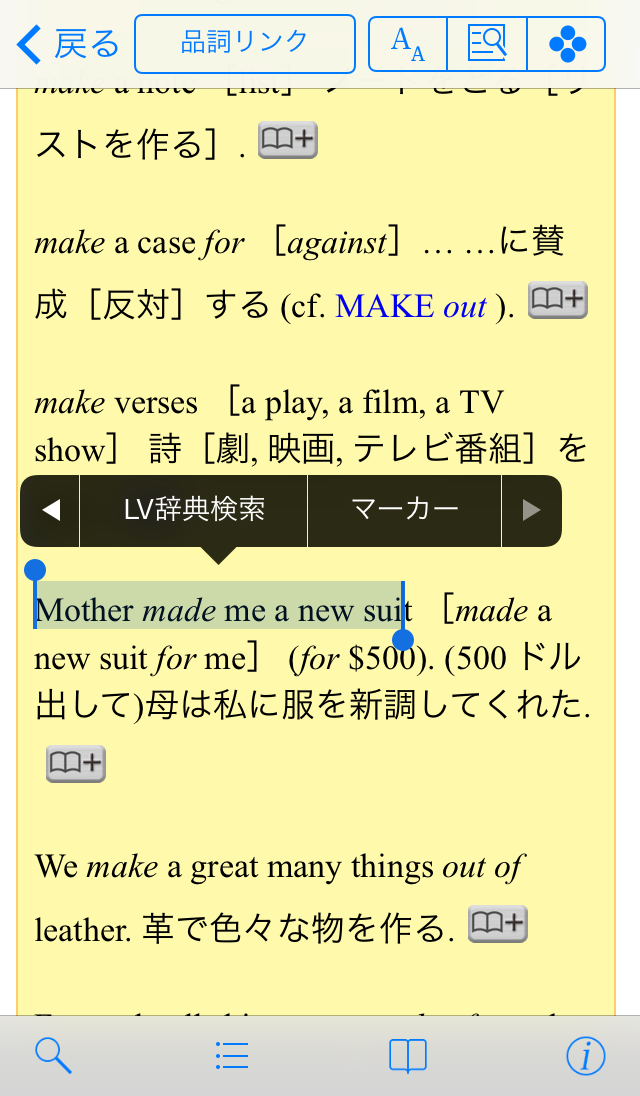Select LV辞典検索 in the popup menu
This screenshot has height=1096, width=640.
(x=194, y=510)
